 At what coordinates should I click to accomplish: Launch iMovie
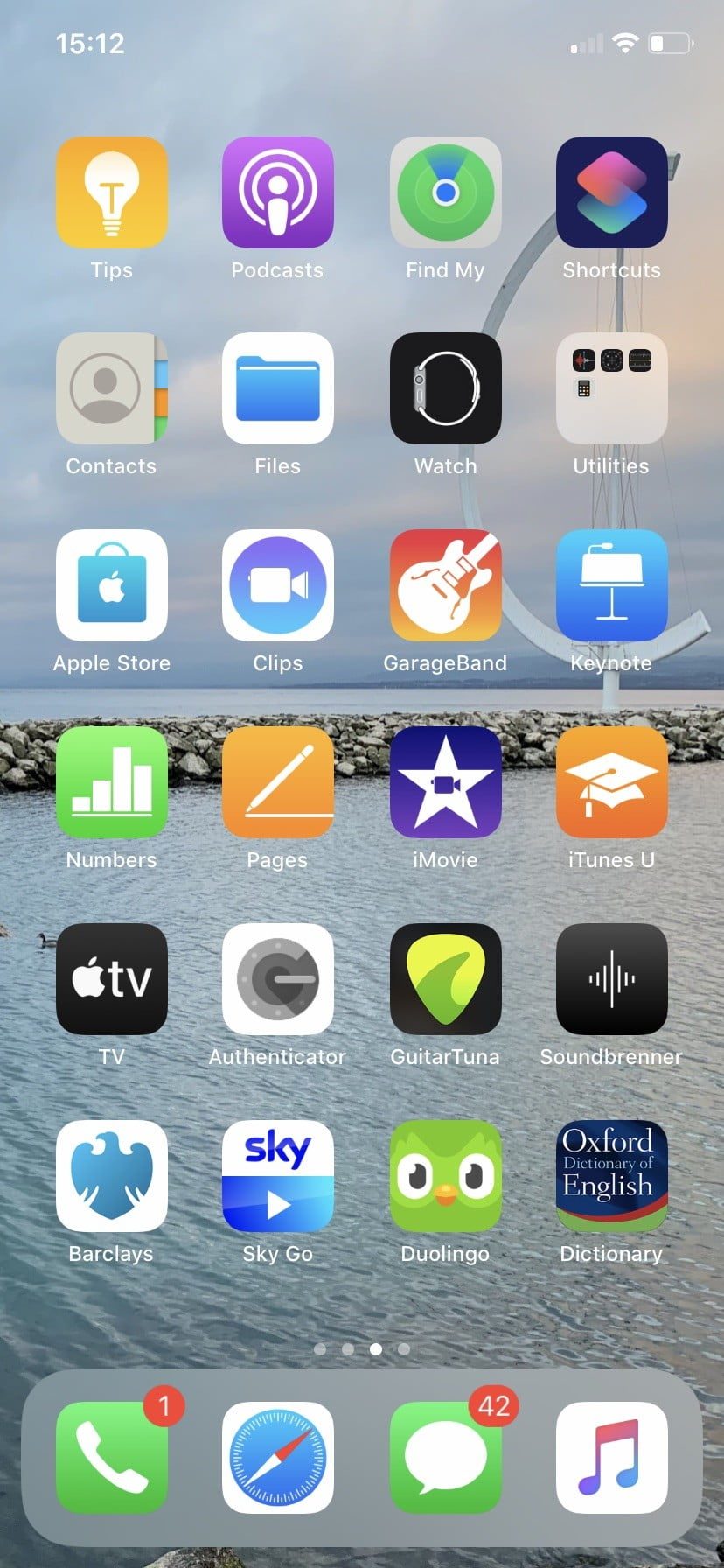pos(445,782)
